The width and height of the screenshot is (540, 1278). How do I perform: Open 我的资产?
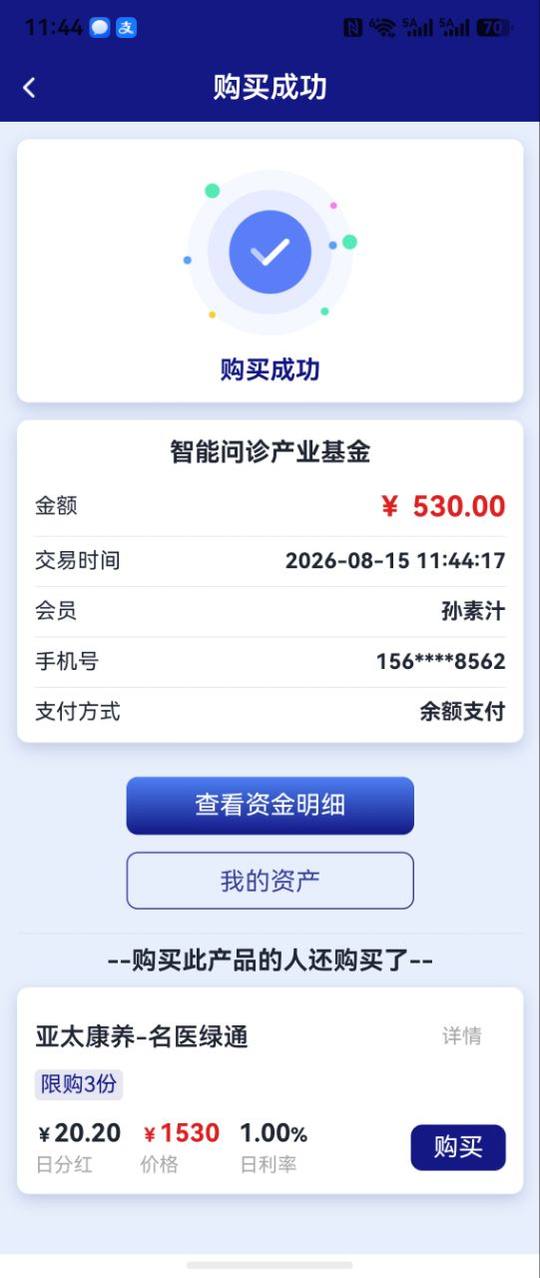[x=270, y=881]
